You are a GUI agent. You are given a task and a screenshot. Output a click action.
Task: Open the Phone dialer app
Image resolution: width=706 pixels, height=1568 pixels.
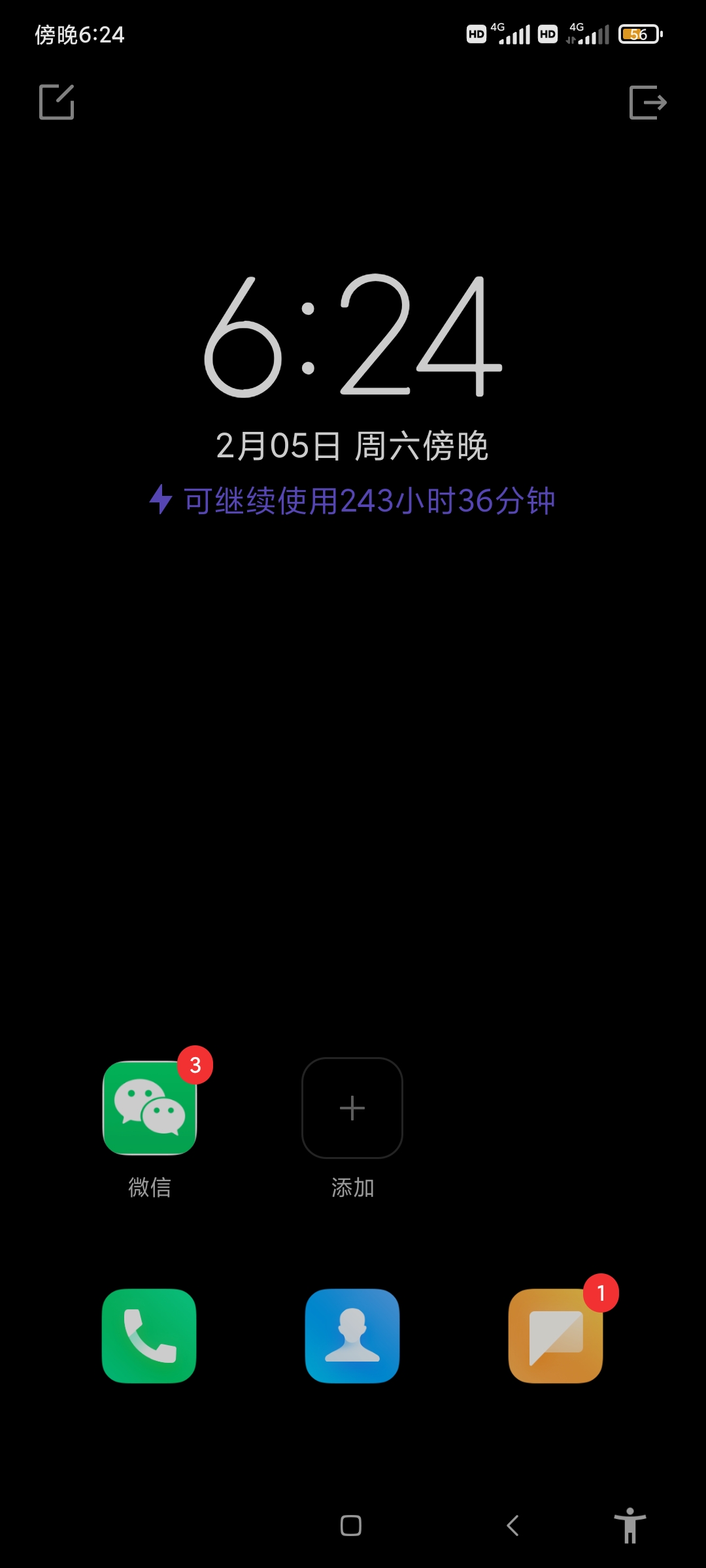click(149, 1336)
